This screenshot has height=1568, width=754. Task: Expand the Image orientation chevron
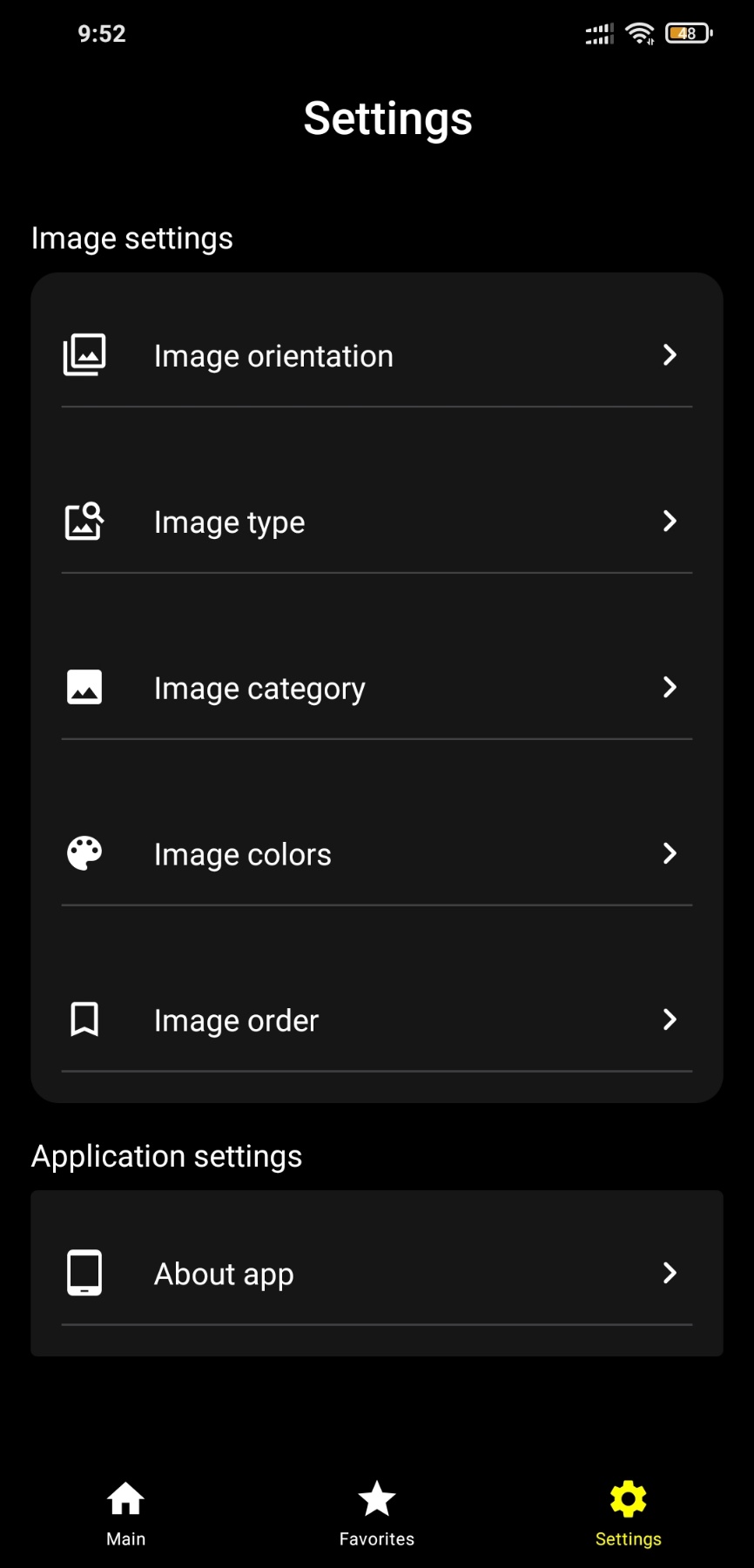point(670,354)
